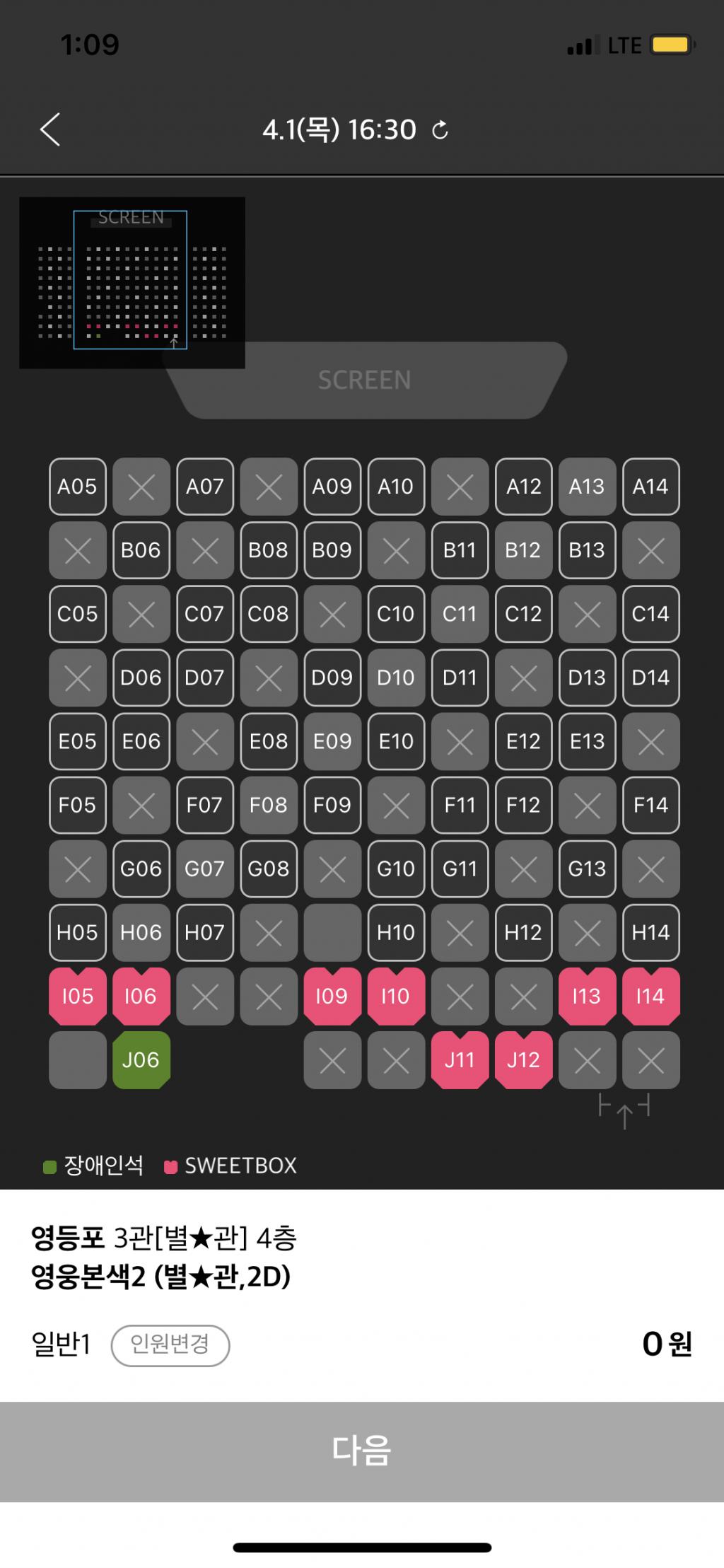724x1568 pixels.
Task: Select SWEETBOX seat I09
Action: tap(332, 996)
